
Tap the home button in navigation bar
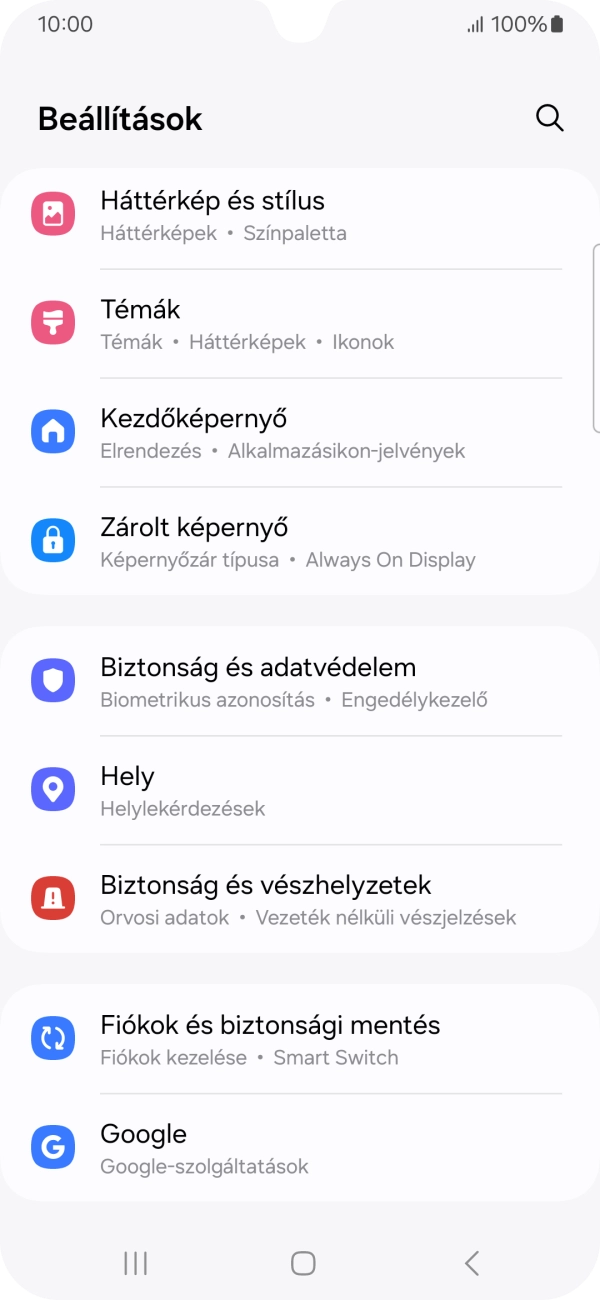click(x=303, y=1263)
